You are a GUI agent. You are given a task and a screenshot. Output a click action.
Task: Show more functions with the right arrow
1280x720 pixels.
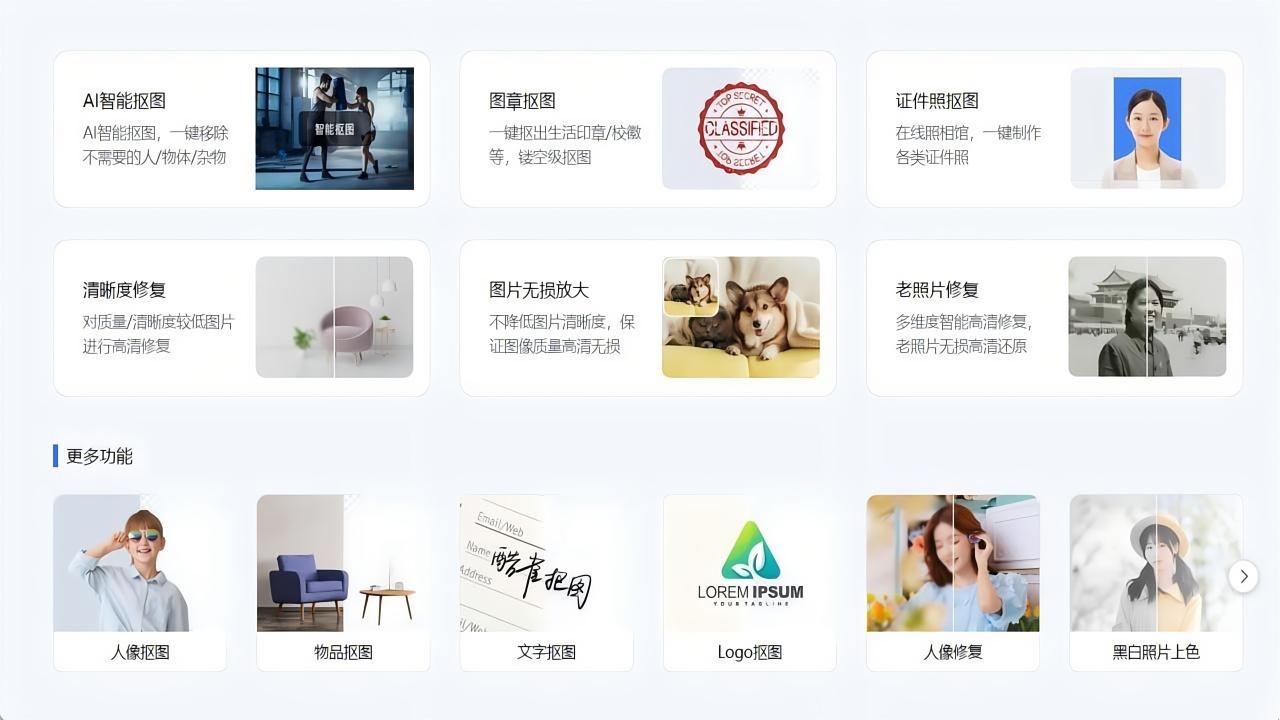(1243, 576)
